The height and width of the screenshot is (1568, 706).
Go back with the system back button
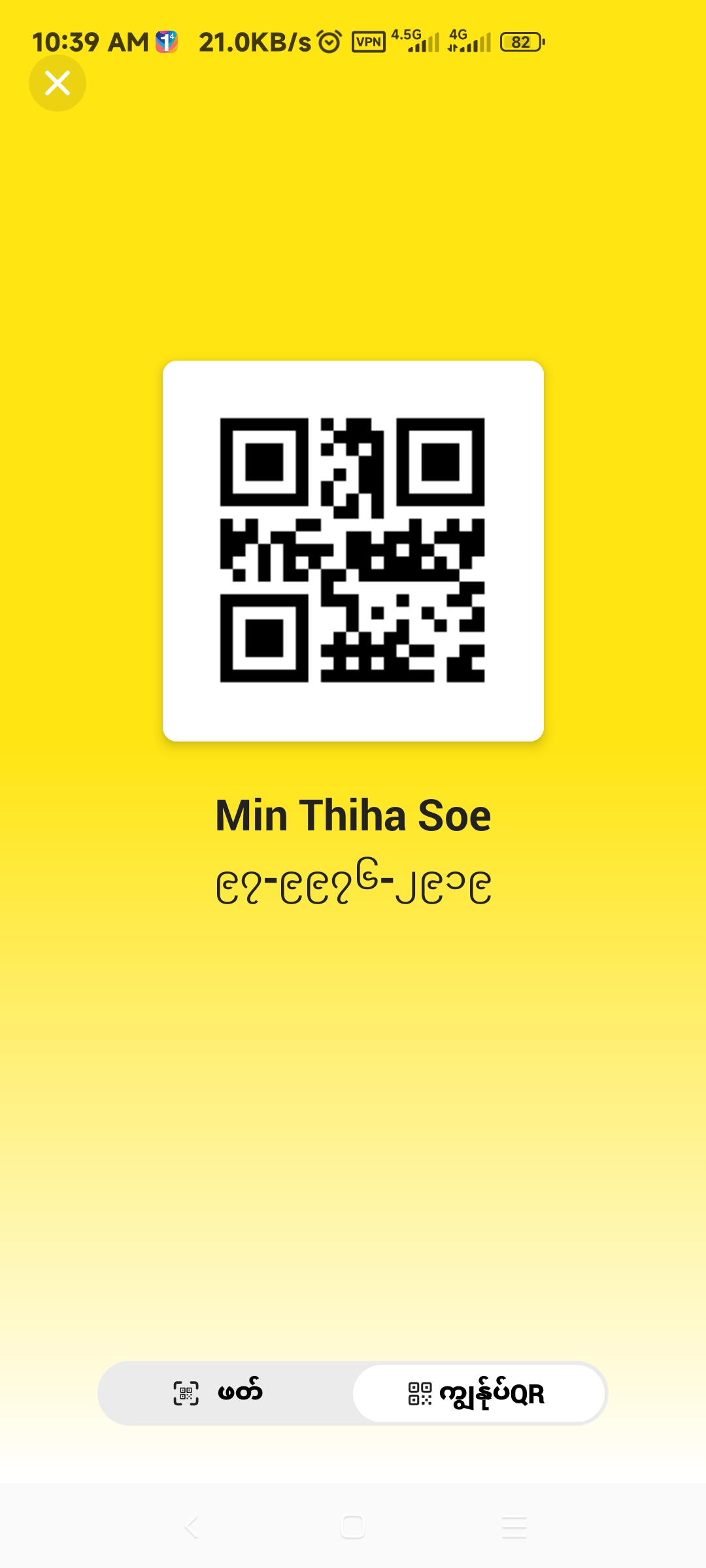(192, 1527)
